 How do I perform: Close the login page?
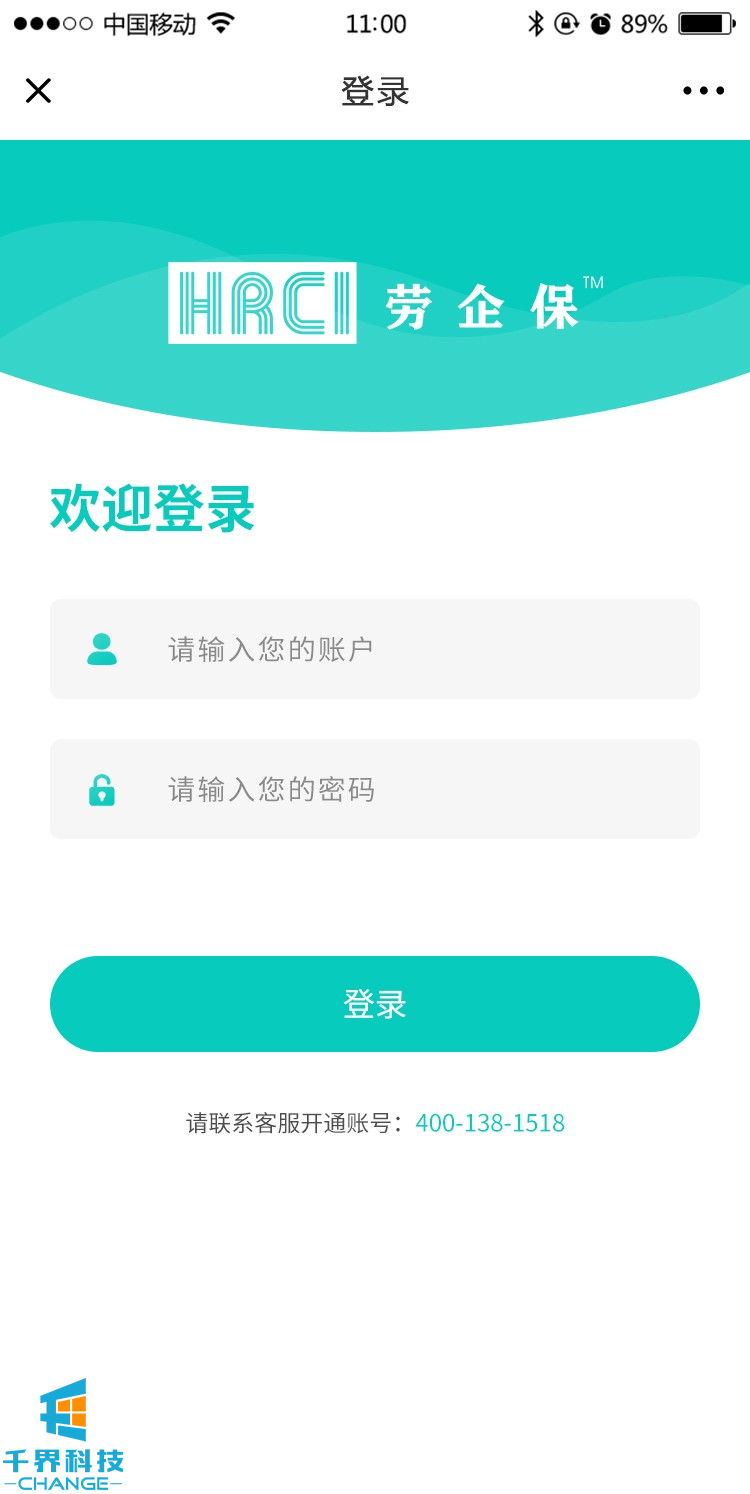38,91
